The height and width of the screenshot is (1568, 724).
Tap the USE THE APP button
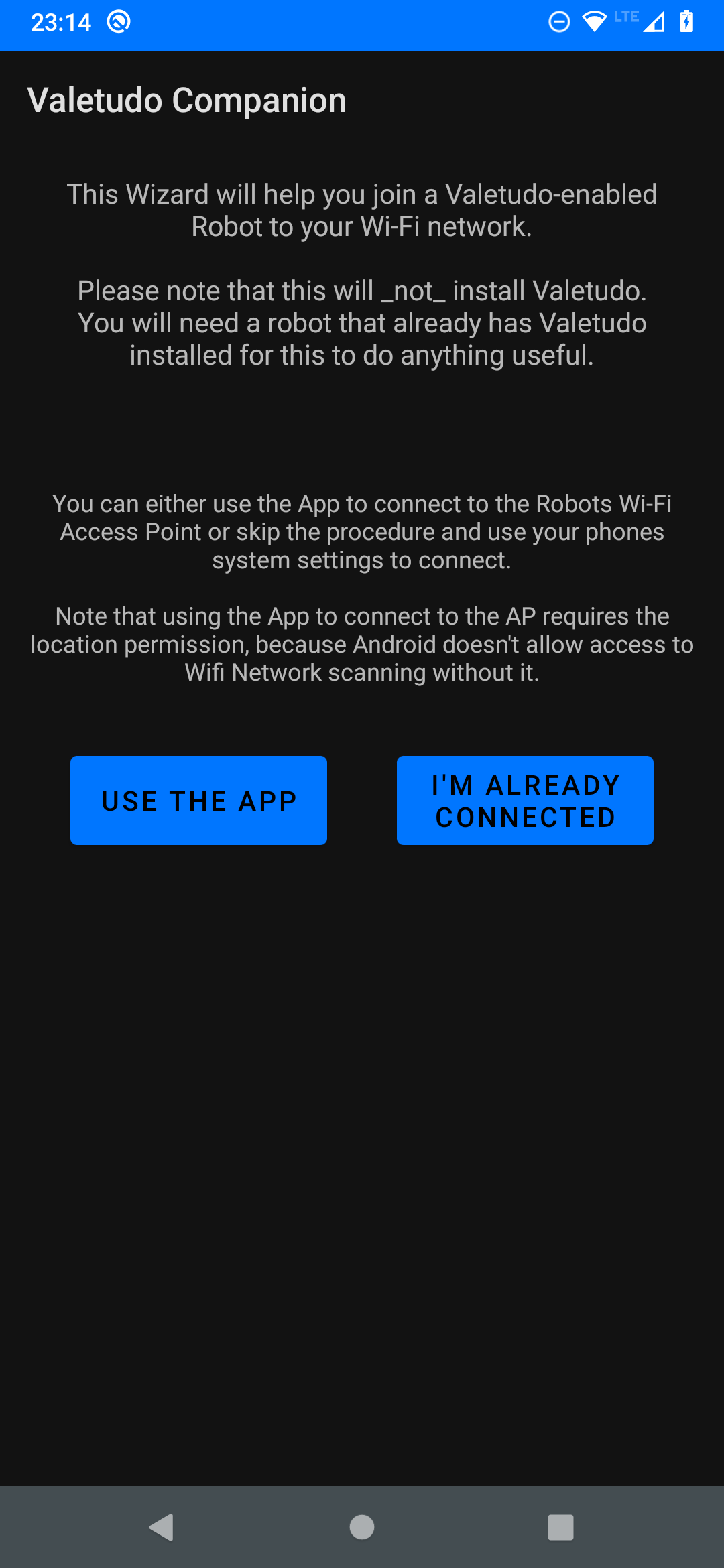coord(198,800)
